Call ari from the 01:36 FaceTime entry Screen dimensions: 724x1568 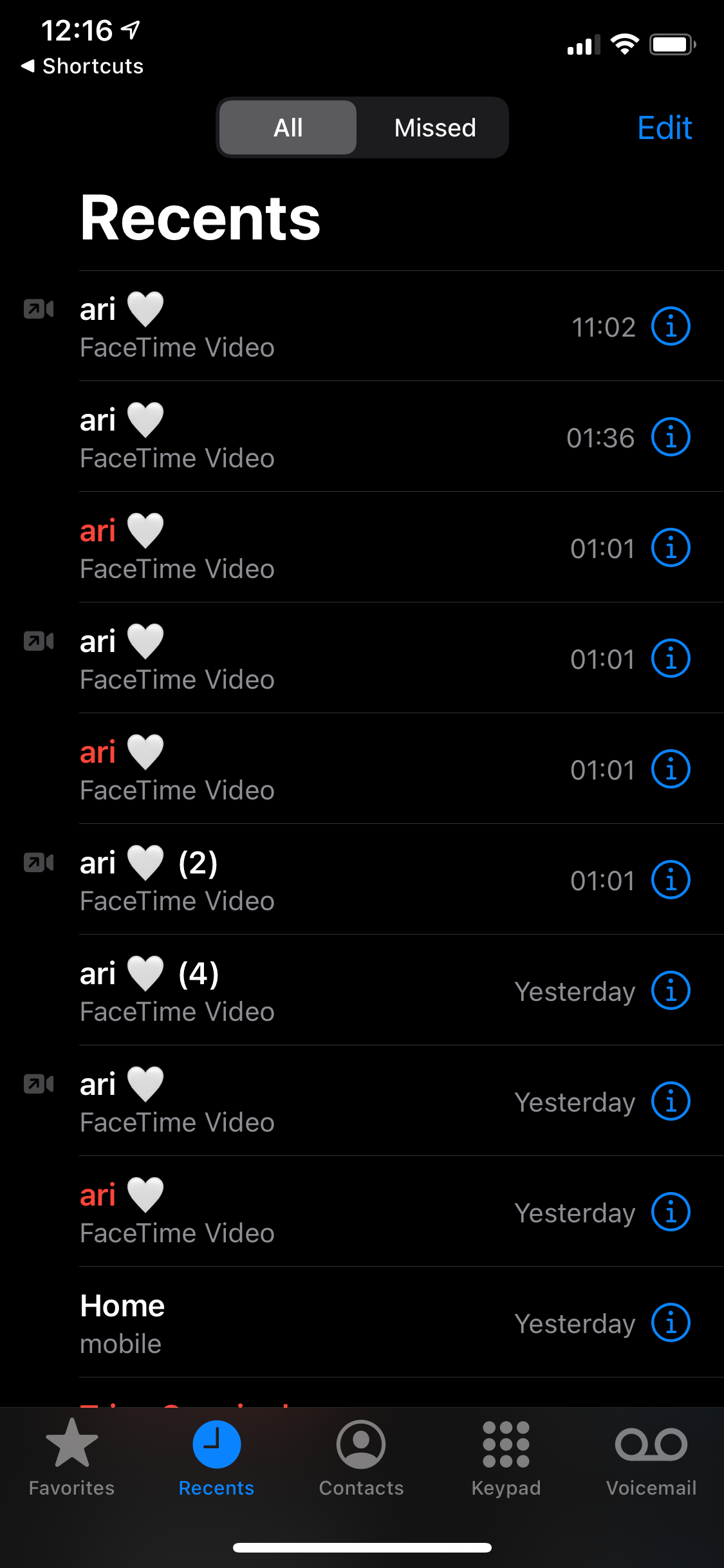point(257,437)
